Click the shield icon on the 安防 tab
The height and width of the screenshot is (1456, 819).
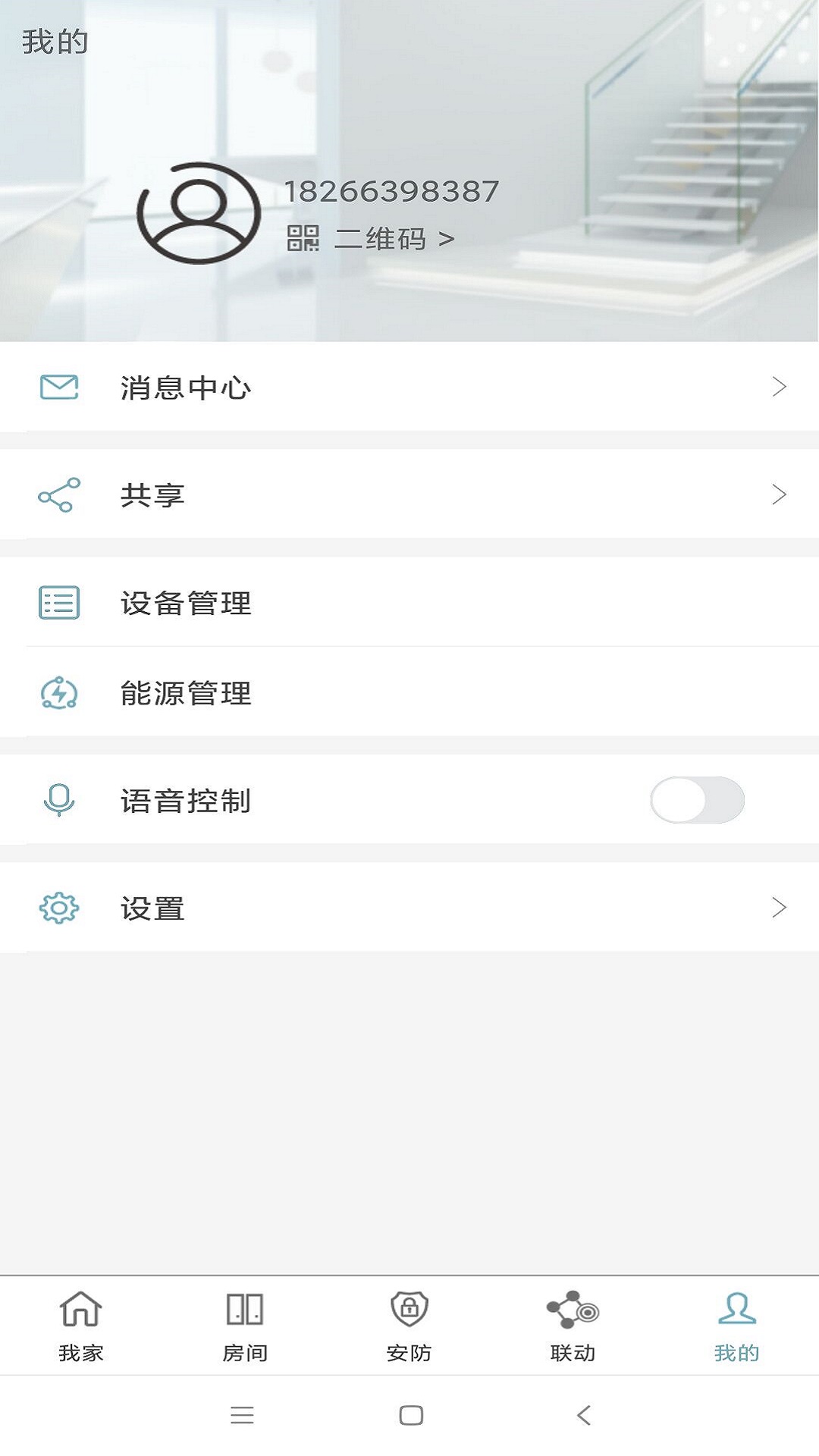pyautogui.click(x=409, y=1308)
